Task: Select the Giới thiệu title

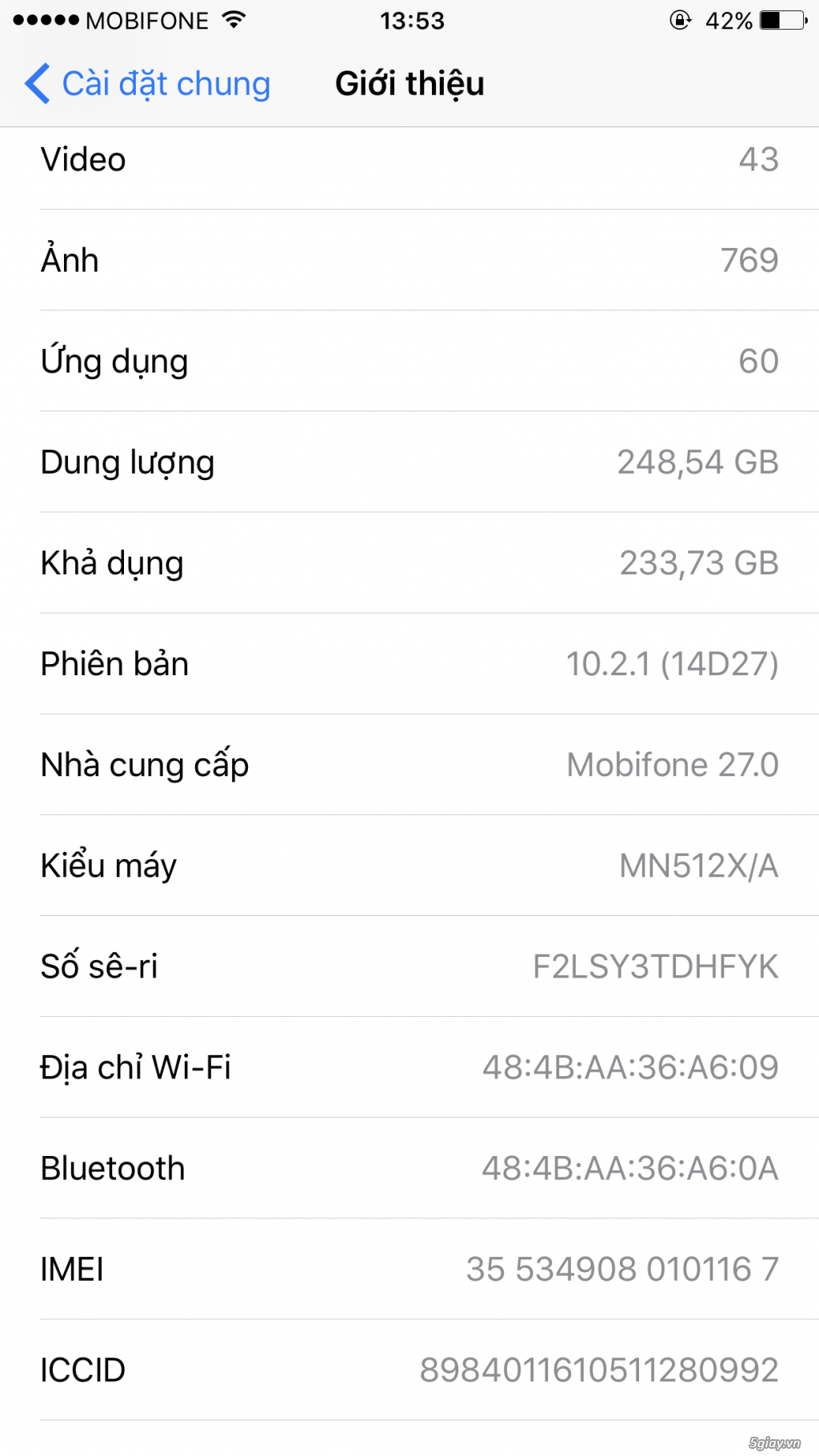Action: (x=409, y=83)
